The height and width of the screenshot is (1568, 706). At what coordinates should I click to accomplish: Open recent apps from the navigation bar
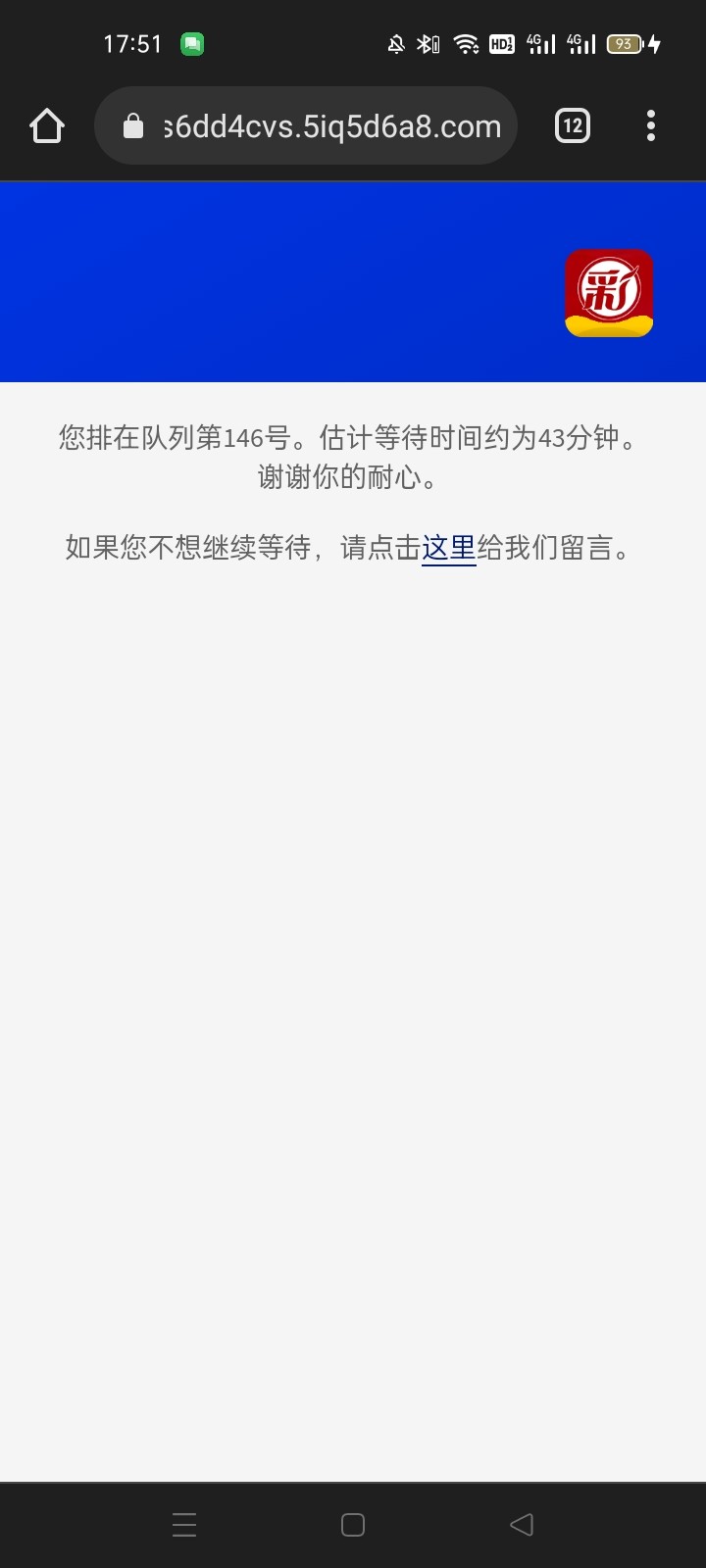tap(184, 1524)
